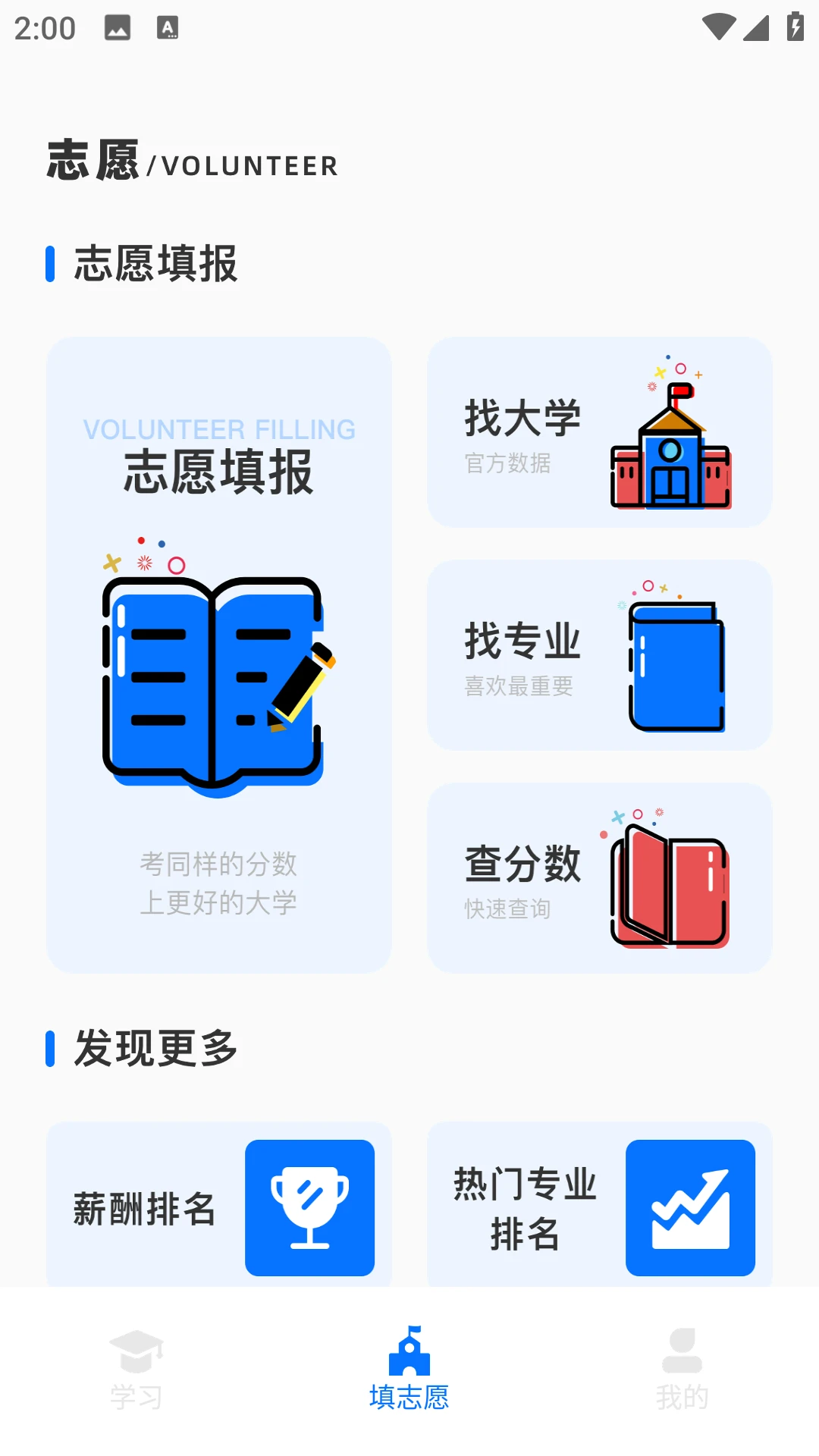Tap the clock showing 2:00
Viewport: 819px width, 1456px height.
click(44, 28)
